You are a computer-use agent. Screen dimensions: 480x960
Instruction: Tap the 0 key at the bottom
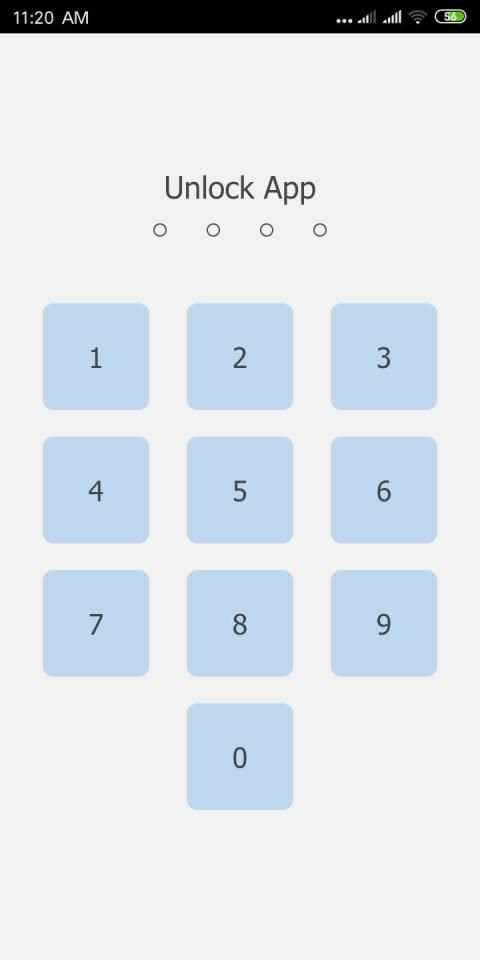tap(240, 757)
